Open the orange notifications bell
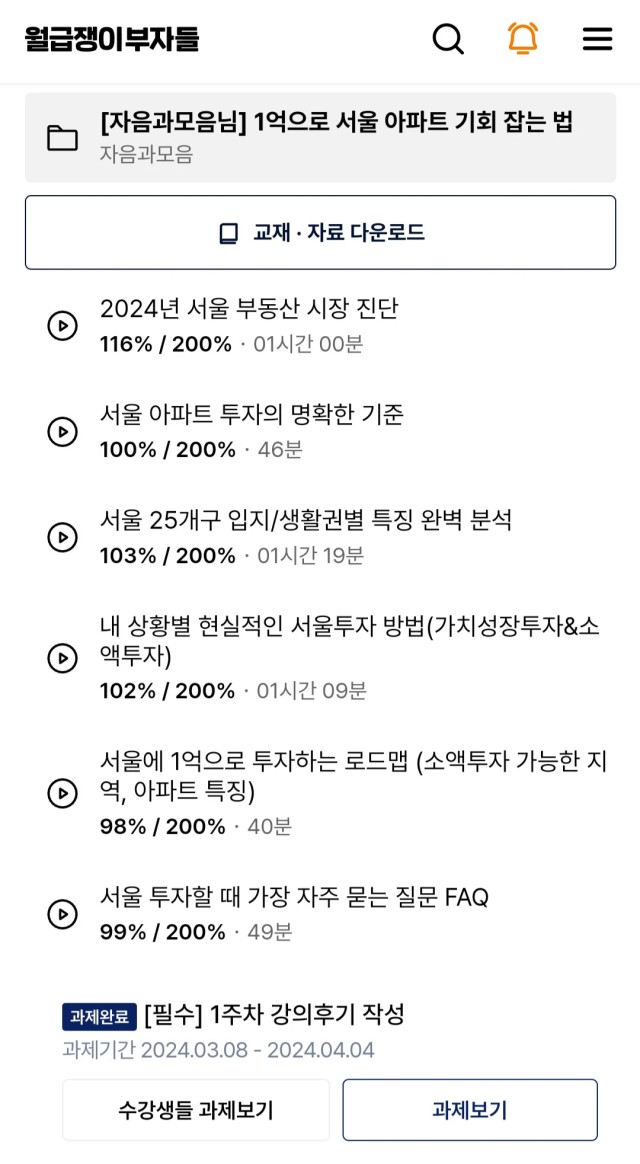 point(523,38)
